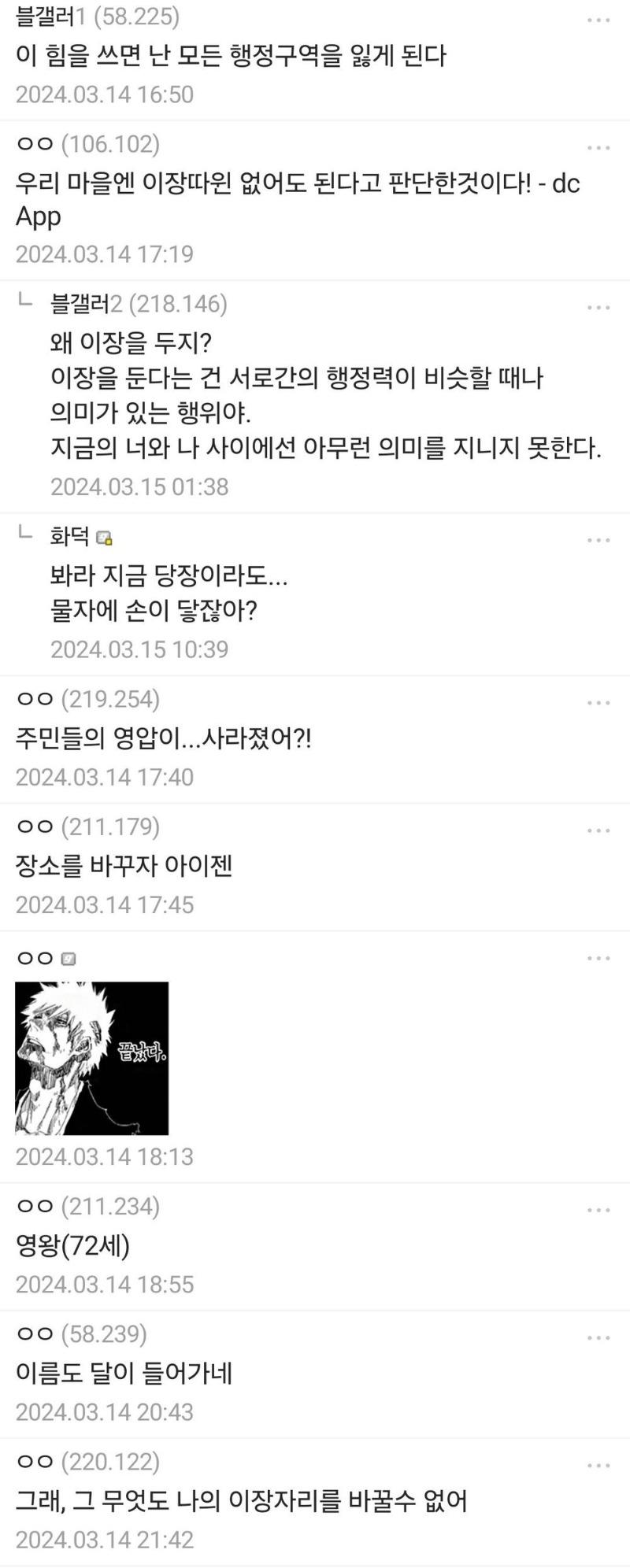The width and height of the screenshot is (630, 1568).
Task: Open the Bleach '끝났다' image thumbnail
Action: [93, 1057]
